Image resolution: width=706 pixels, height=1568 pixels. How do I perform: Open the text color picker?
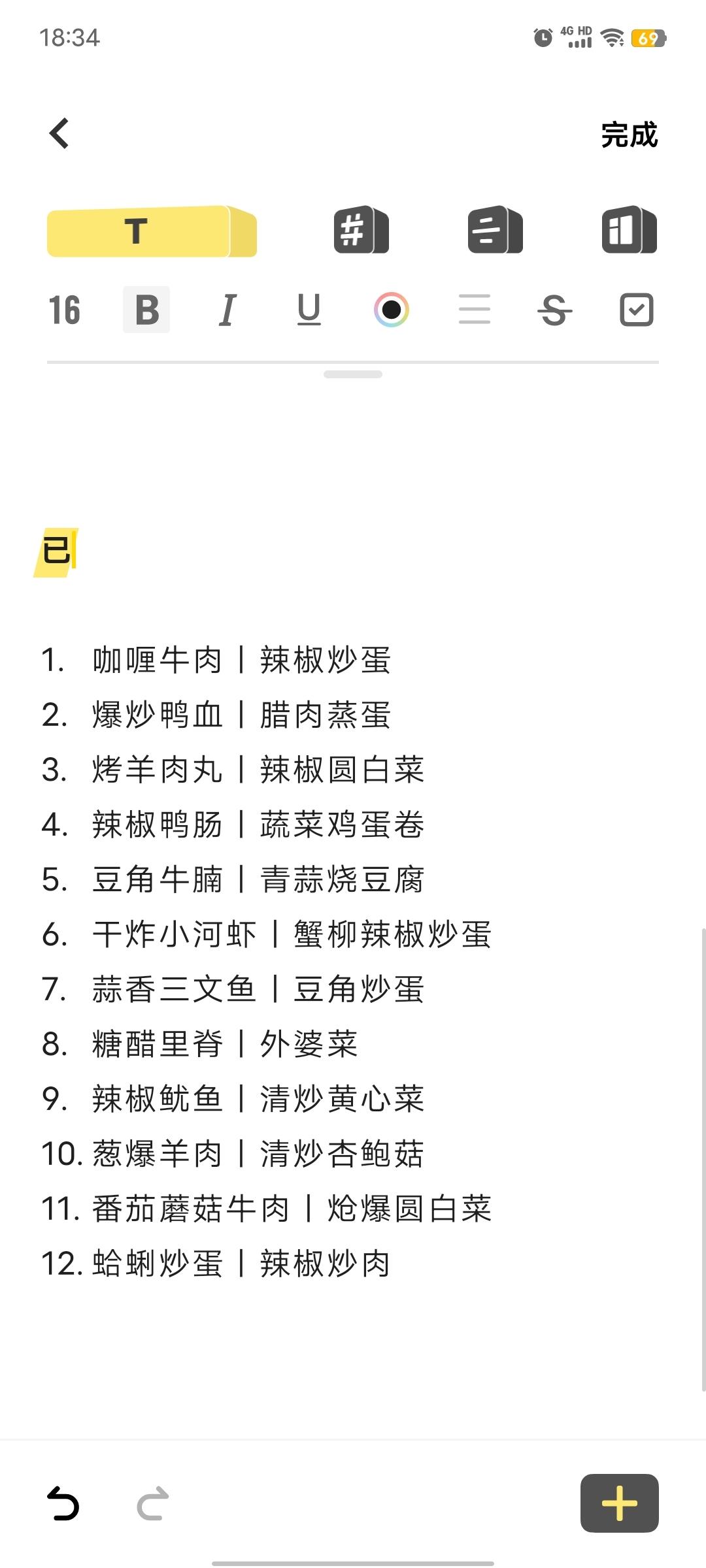(x=391, y=310)
